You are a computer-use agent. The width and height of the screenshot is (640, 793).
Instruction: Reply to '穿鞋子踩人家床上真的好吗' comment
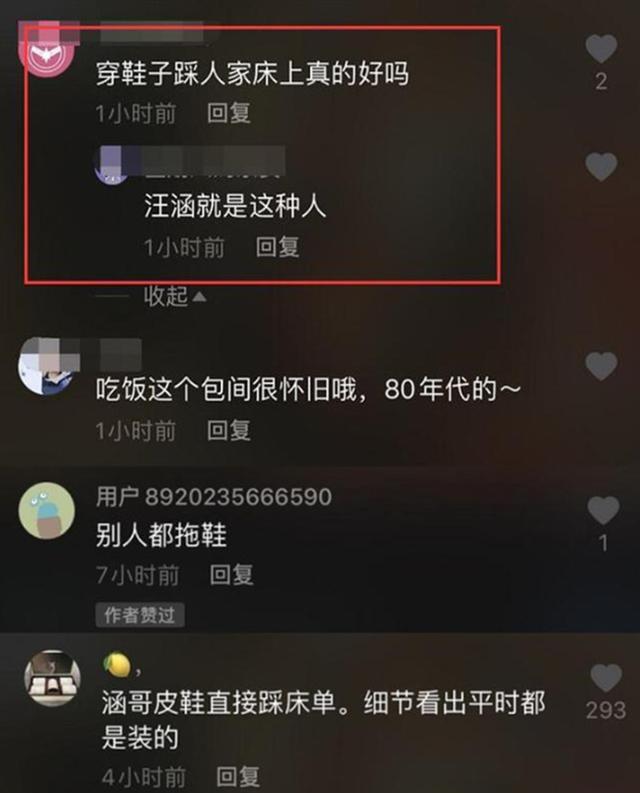click(228, 114)
